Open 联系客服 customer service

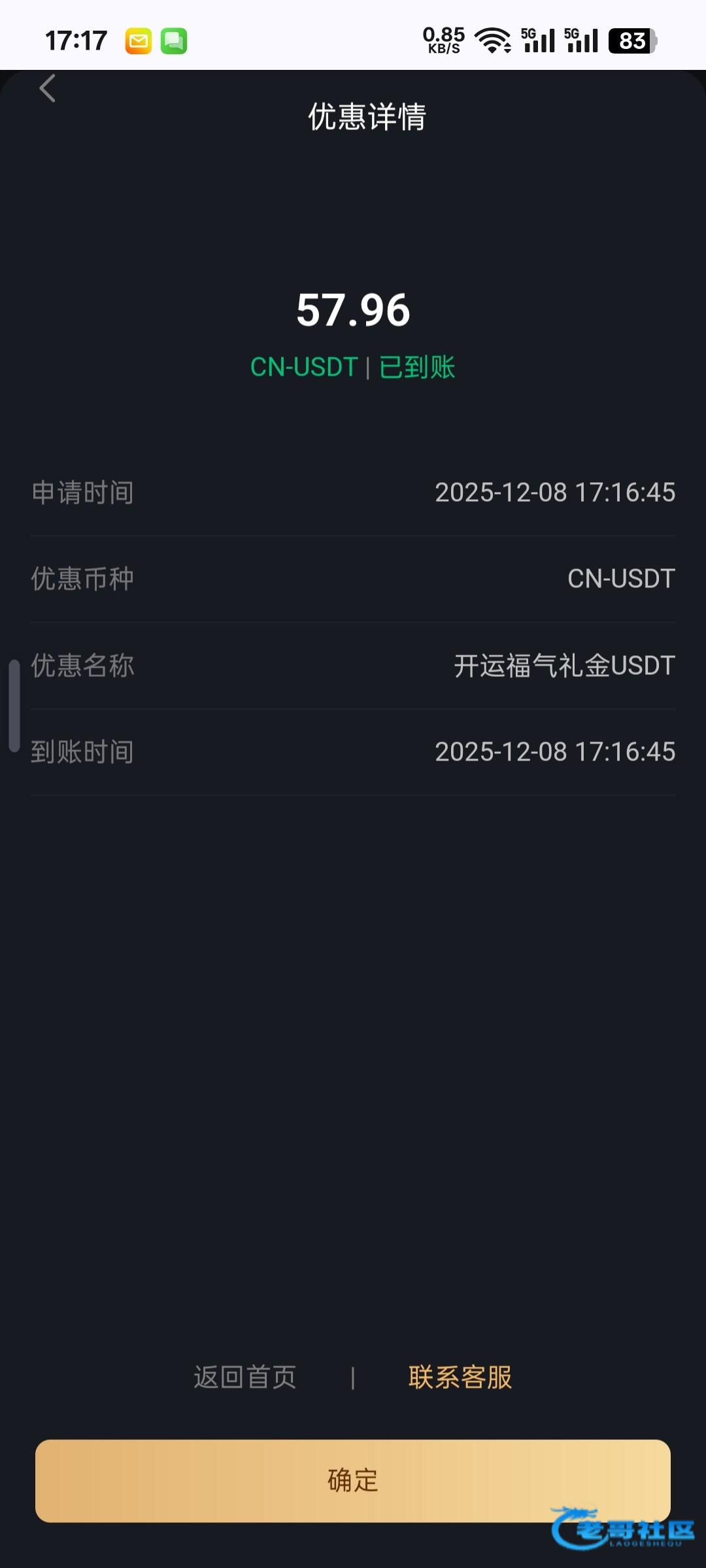pyautogui.click(x=460, y=1377)
